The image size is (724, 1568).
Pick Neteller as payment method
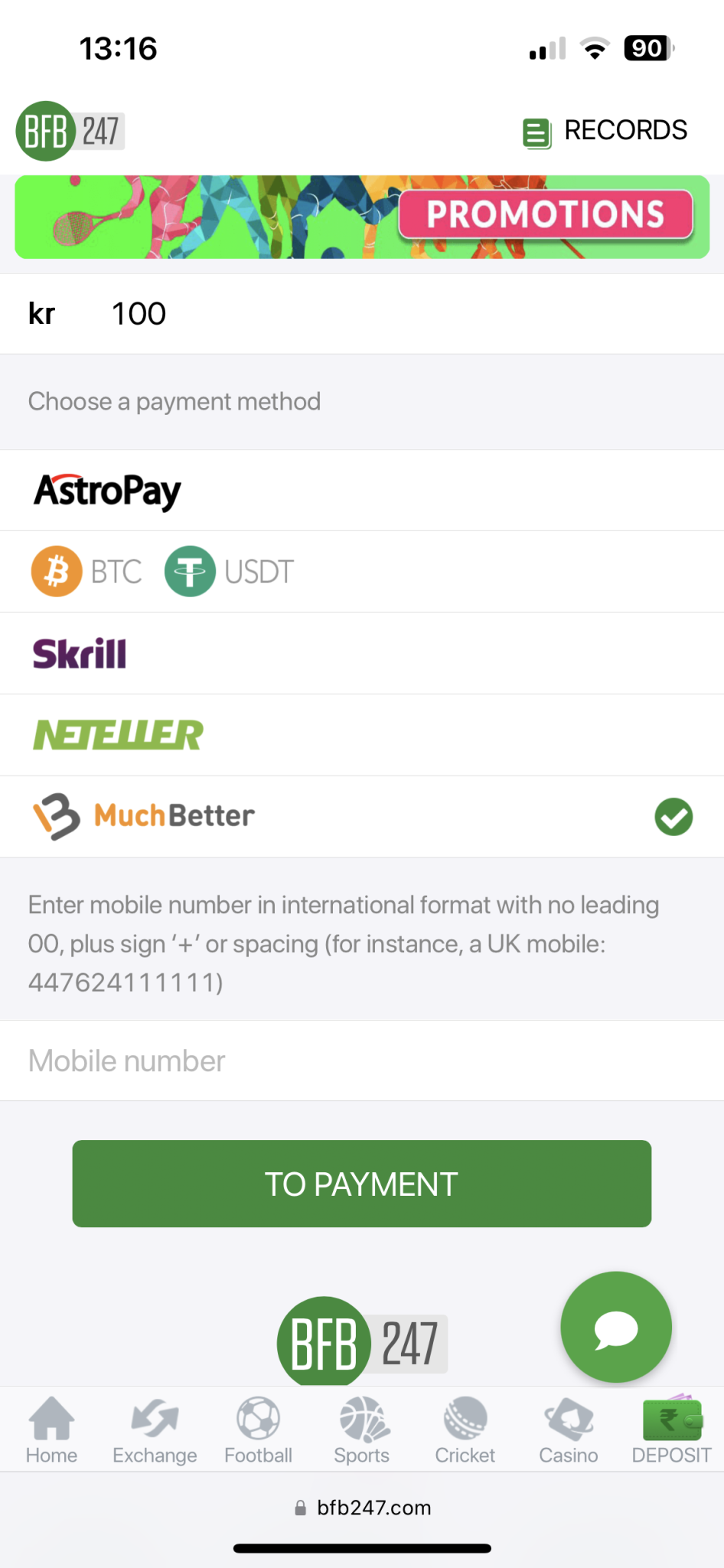(362, 735)
